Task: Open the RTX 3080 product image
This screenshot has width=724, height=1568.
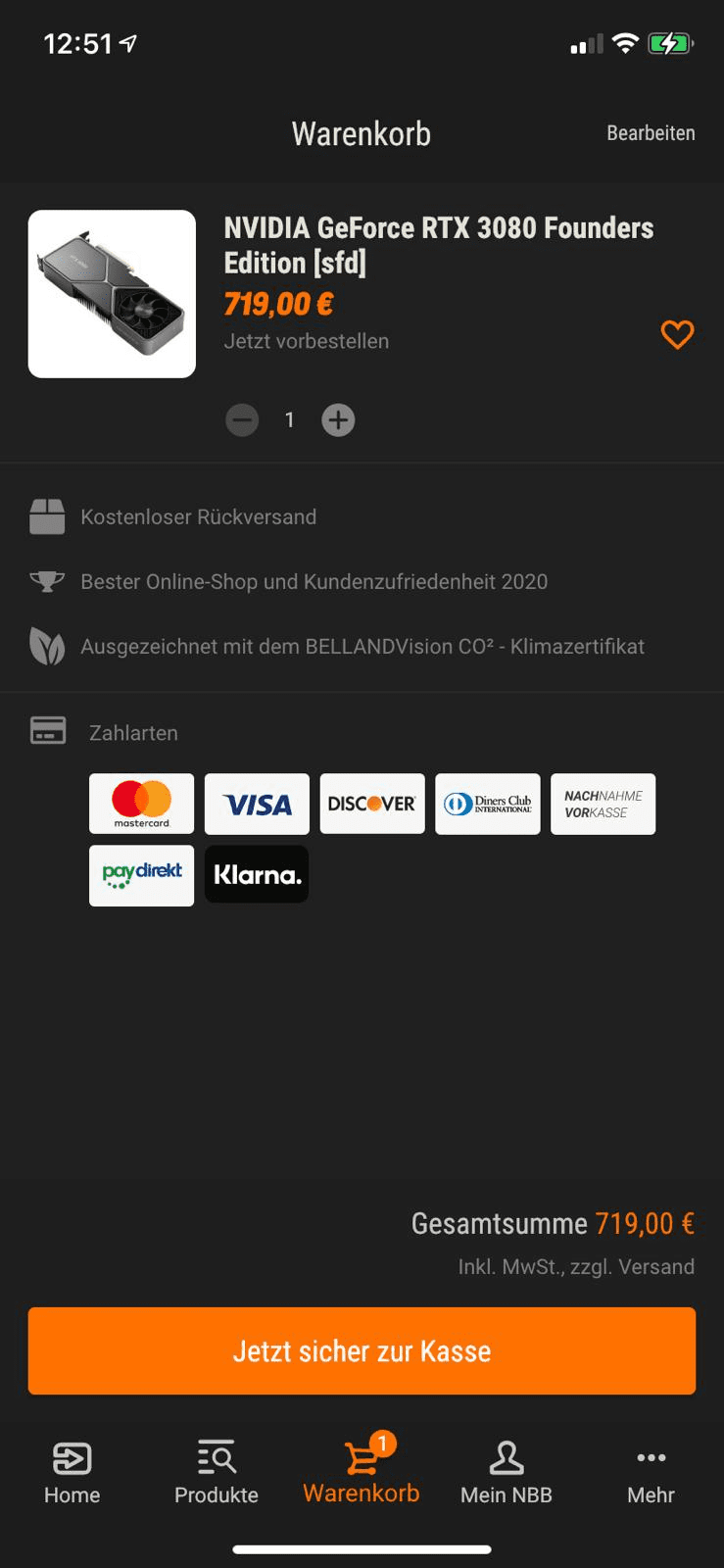Action: point(112,294)
